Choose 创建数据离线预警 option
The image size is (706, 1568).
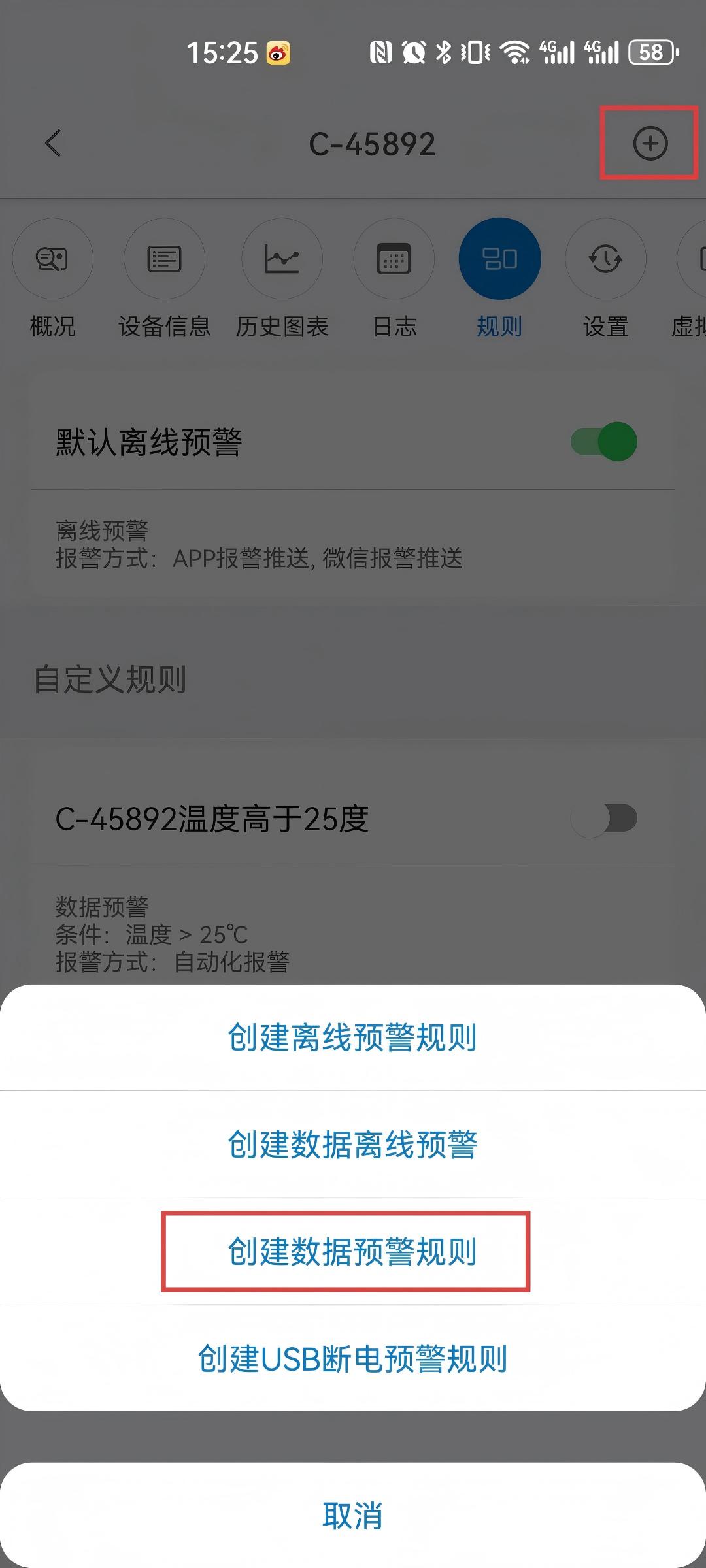tap(352, 1145)
